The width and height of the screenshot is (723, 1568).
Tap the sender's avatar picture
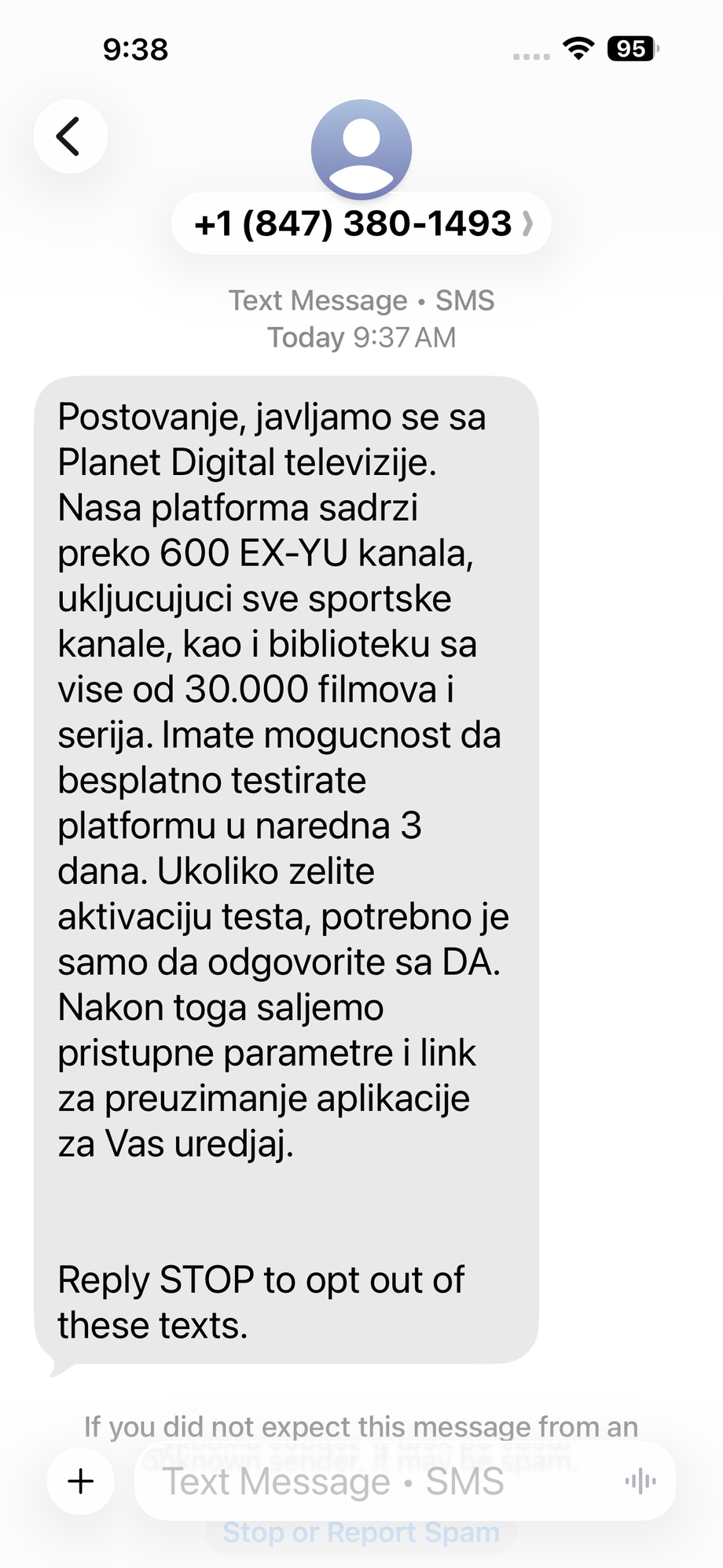tap(361, 149)
